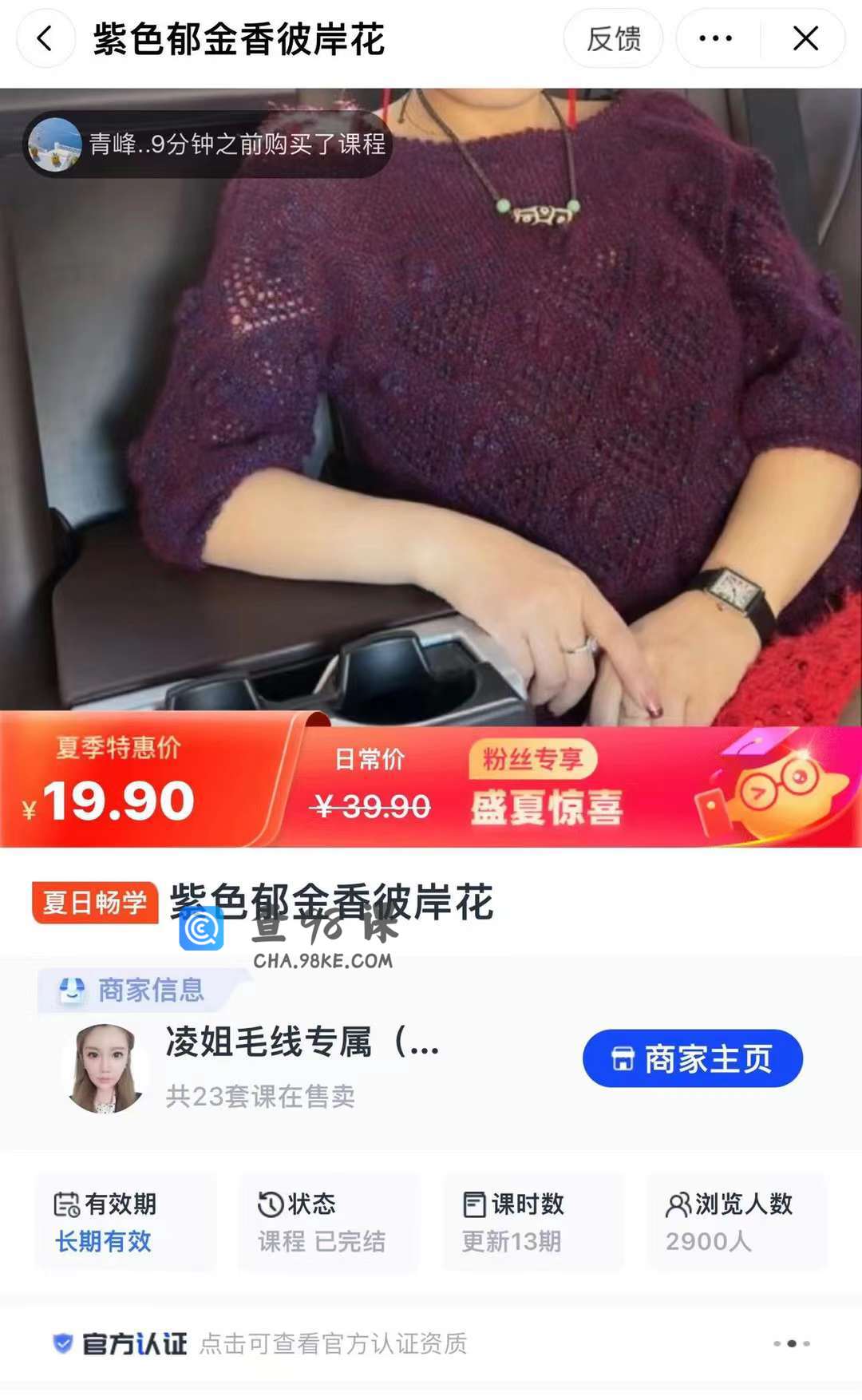This screenshot has width=862, height=1400.
Task: Open the sweater course cover image
Action: (431, 407)
